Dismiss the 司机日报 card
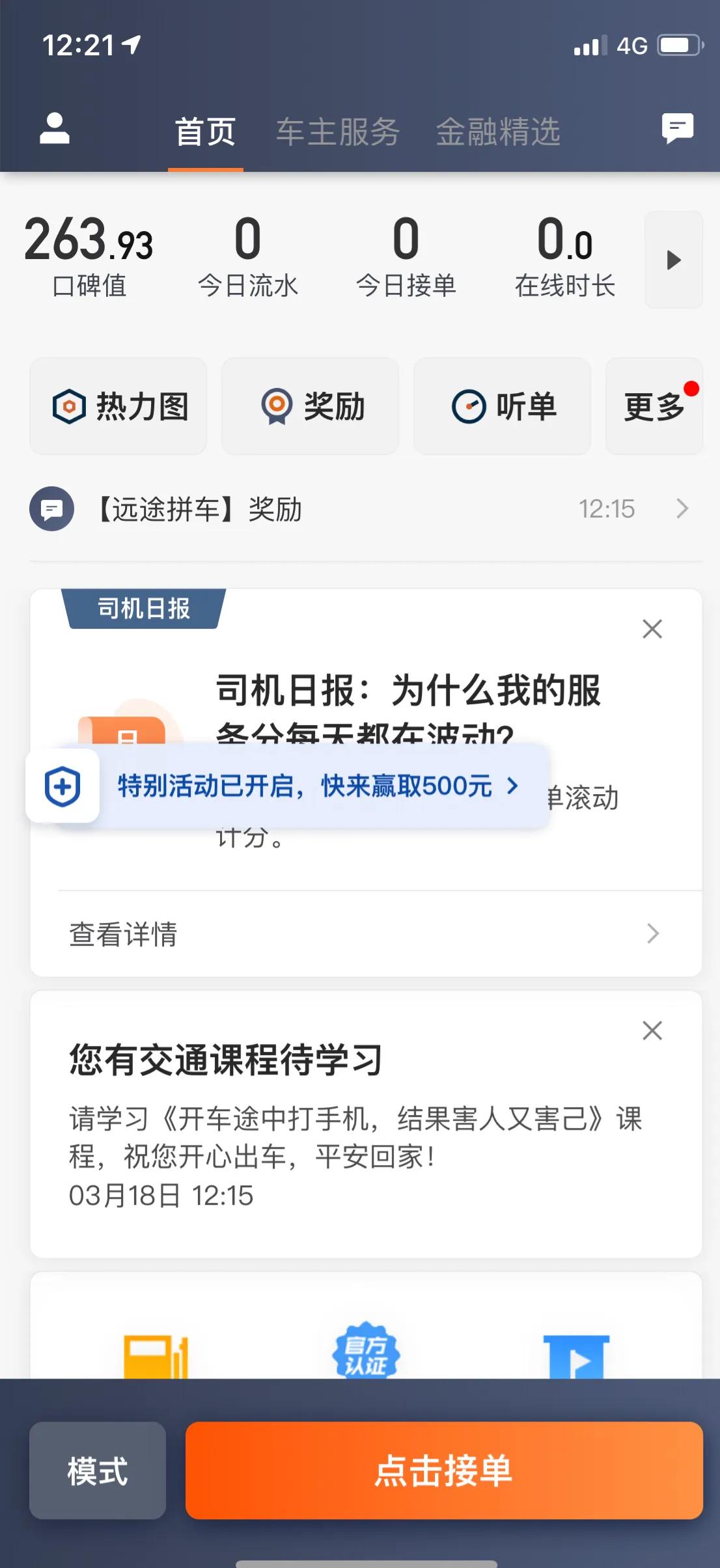The width and height of the screenshot is (720, 1568). click(x=652, y=629)
